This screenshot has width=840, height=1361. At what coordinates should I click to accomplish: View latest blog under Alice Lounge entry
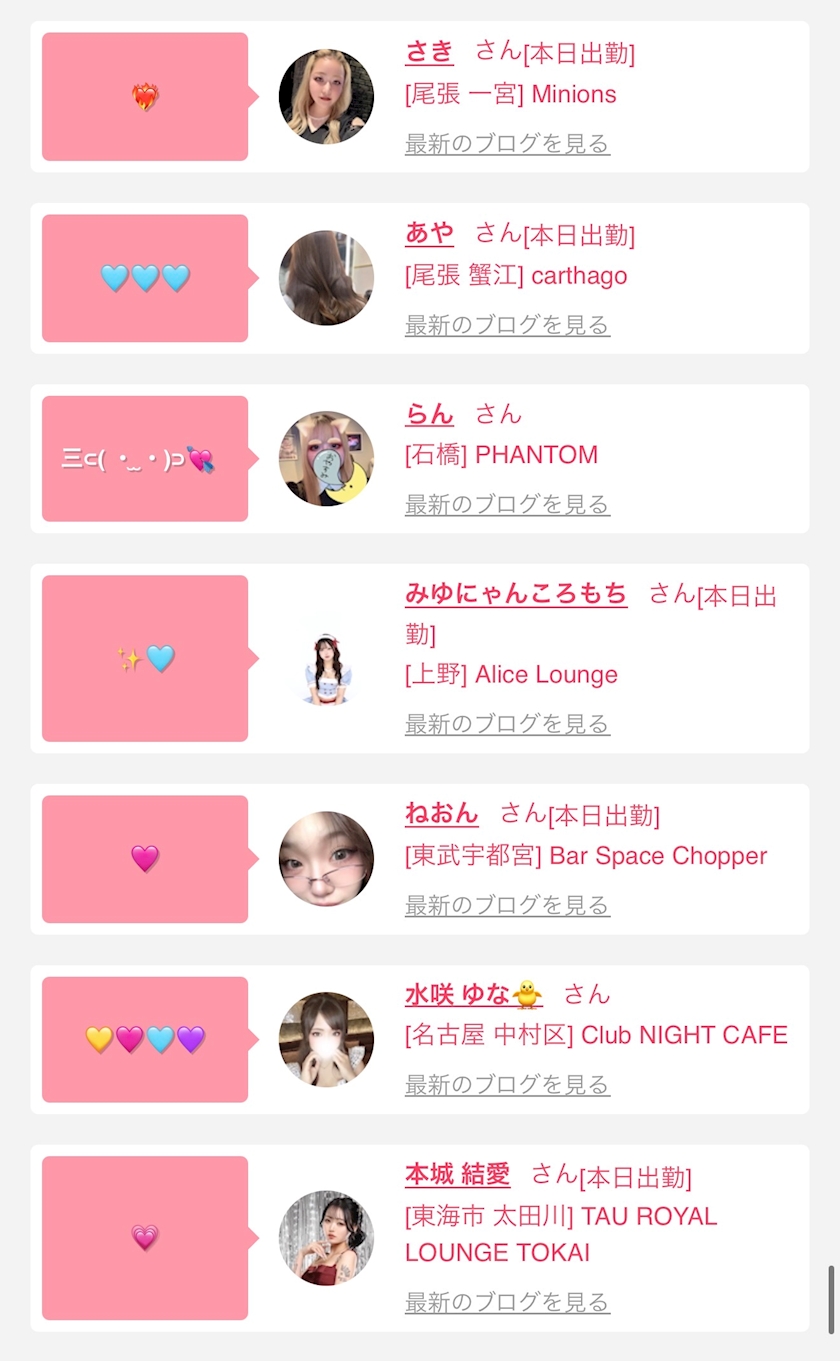tap(507, 724)
